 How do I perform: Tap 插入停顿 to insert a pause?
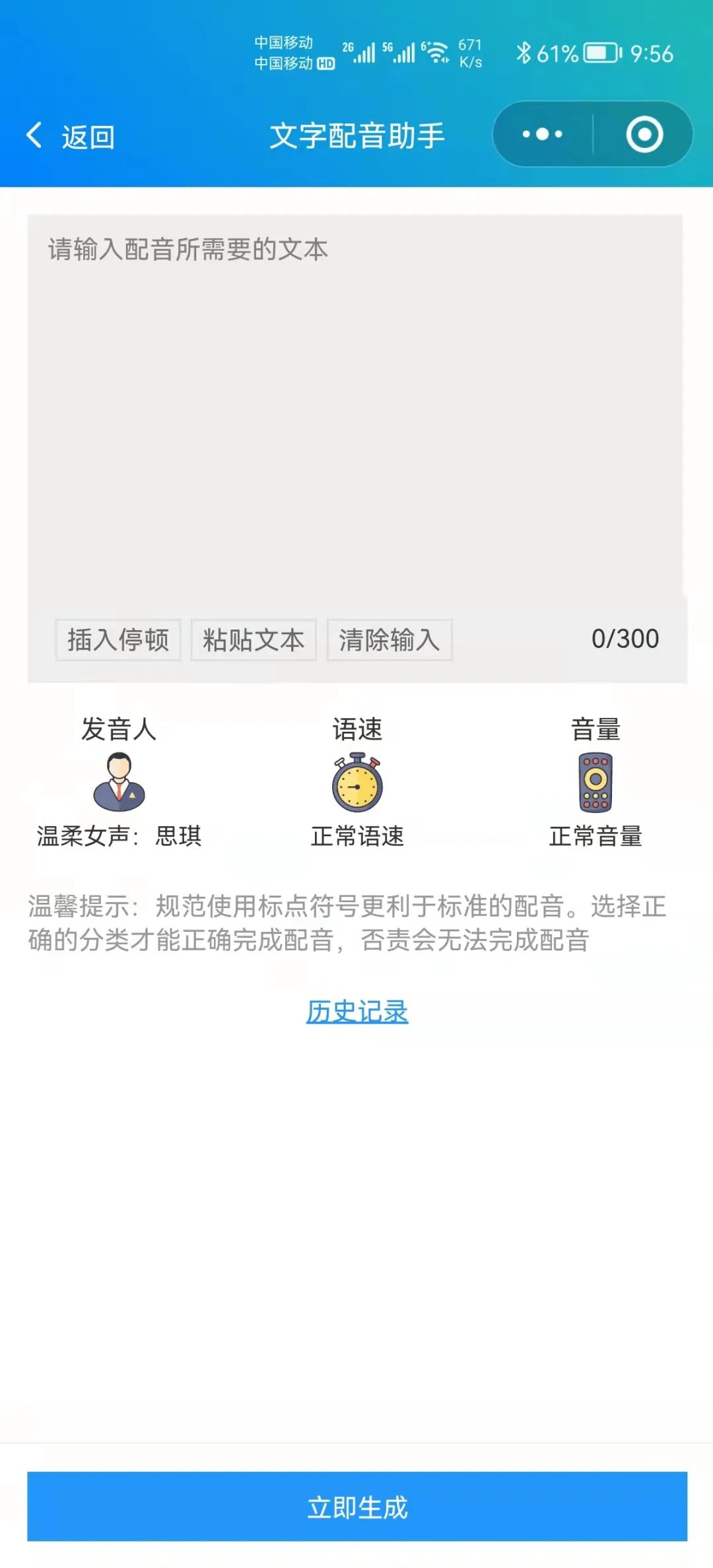(x=118, y=639)
